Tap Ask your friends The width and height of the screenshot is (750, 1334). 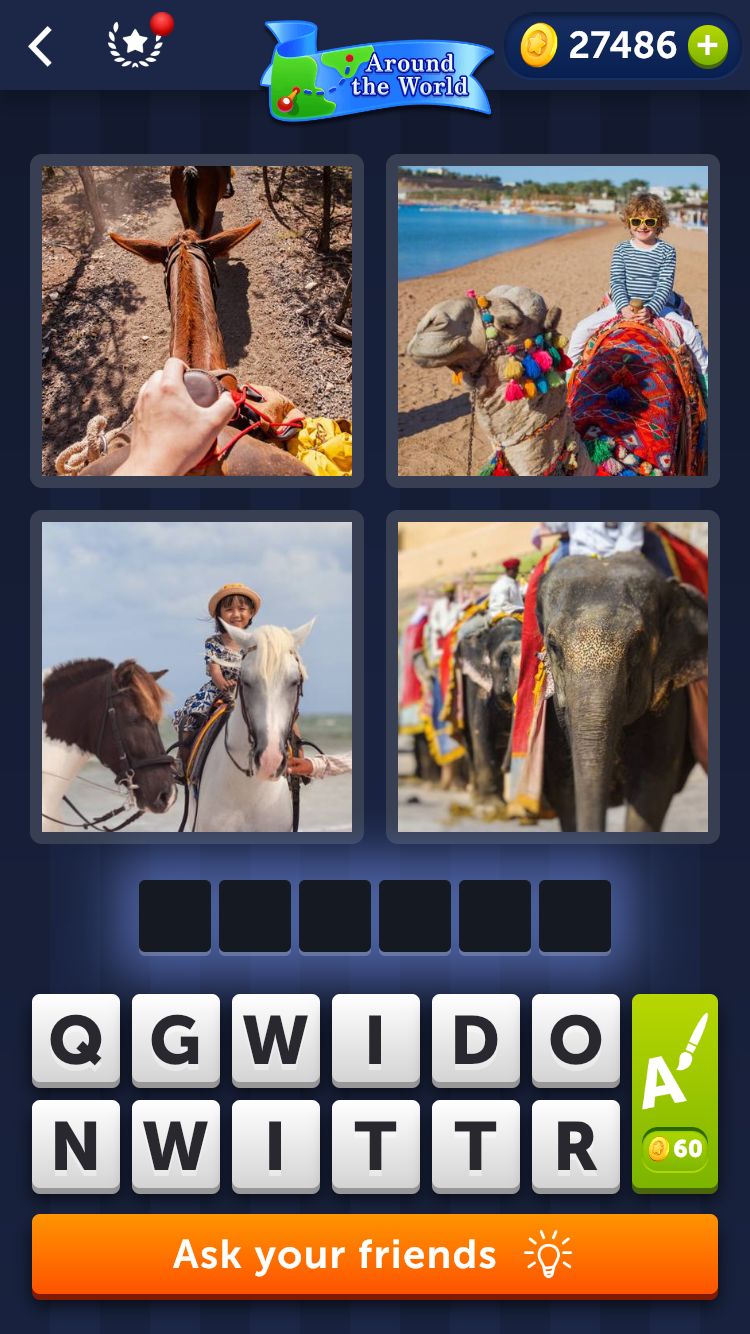[375, 1255]
